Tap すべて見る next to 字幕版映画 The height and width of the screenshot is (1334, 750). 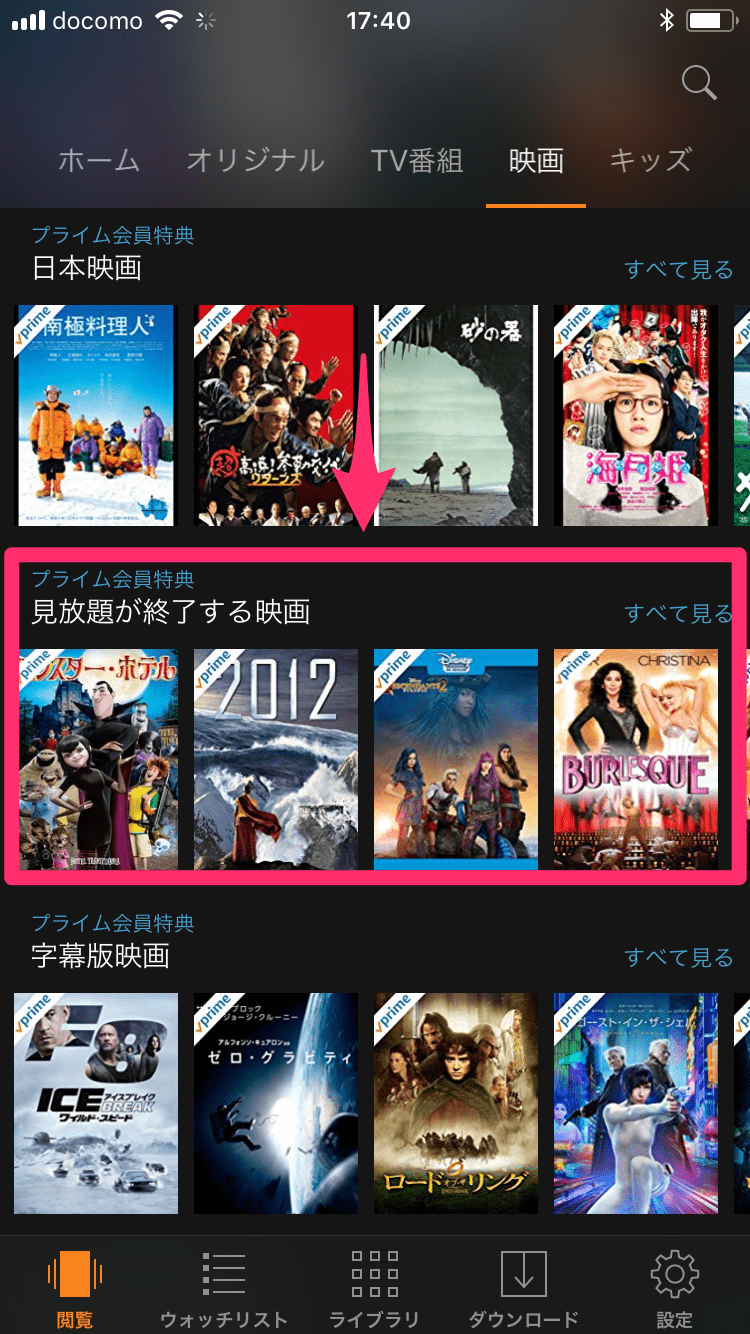tap(679, 957)
